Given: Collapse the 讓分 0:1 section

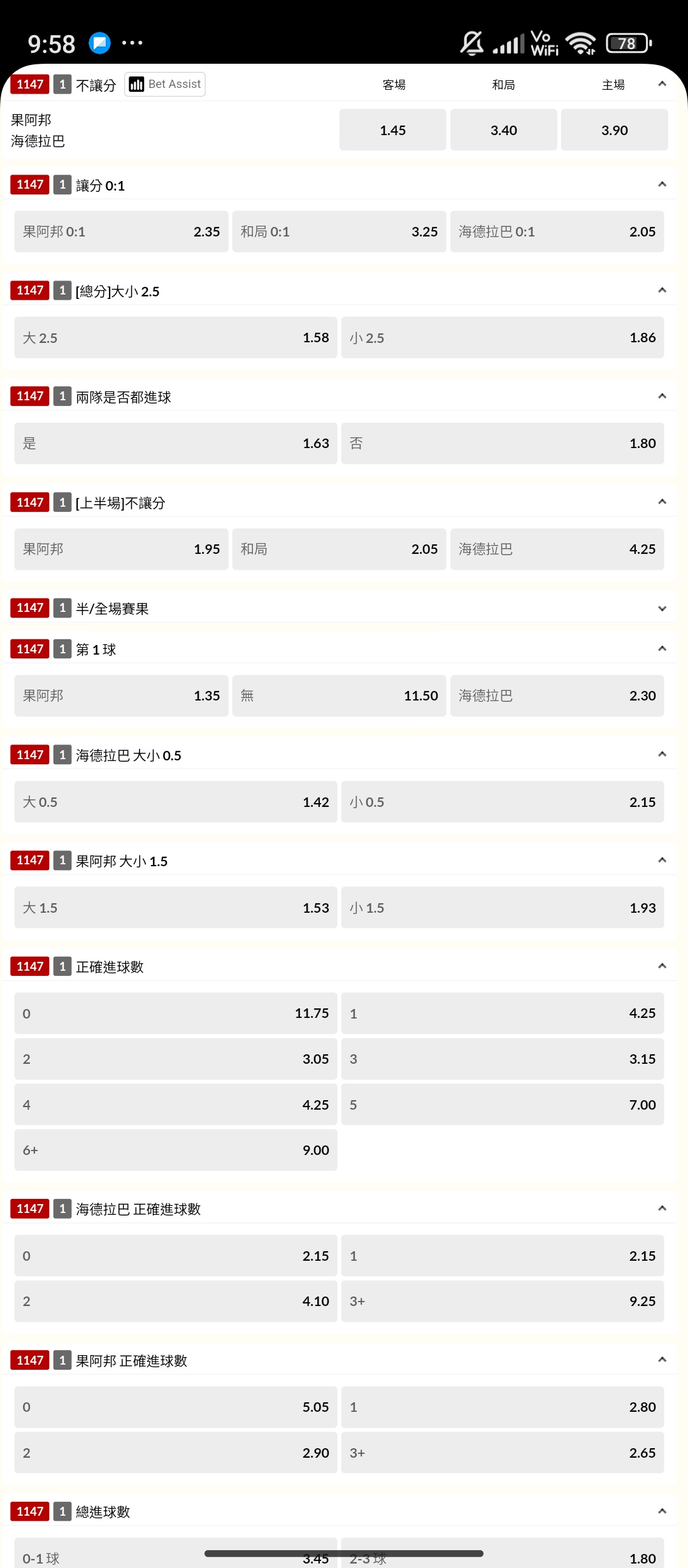Looking at the screenshot, I should click(662, 185).
